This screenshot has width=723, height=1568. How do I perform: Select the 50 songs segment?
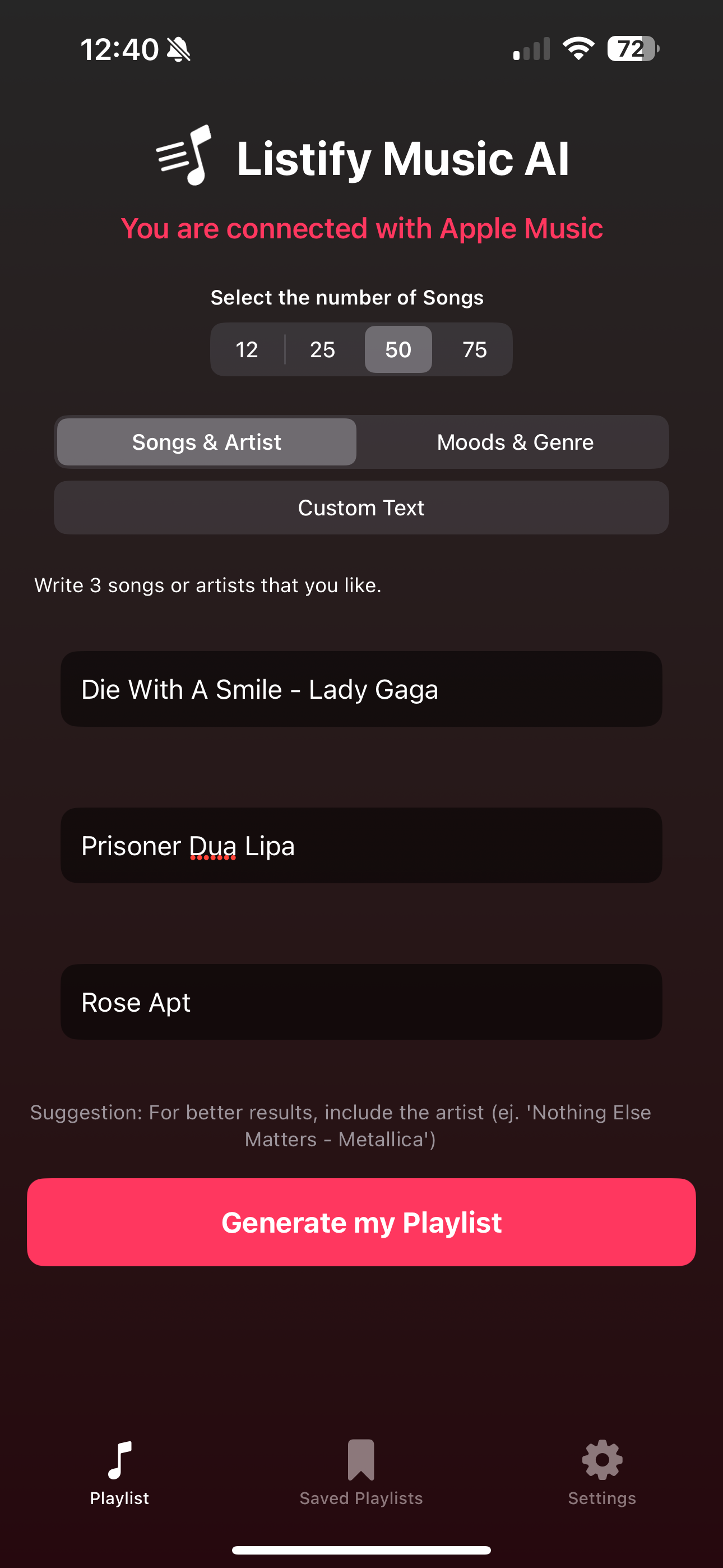pyautogui.click(x=398, y=349)
